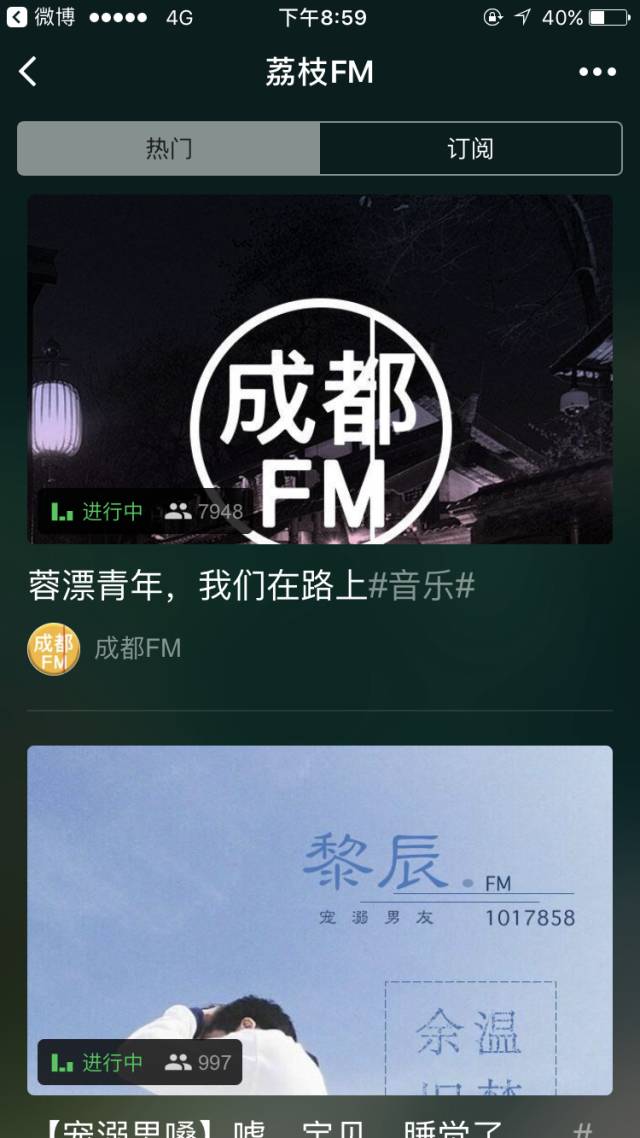Open the 黎辰FM live broadcast cover
Screen dimensions: 640x1138
(x=320, y=920)
